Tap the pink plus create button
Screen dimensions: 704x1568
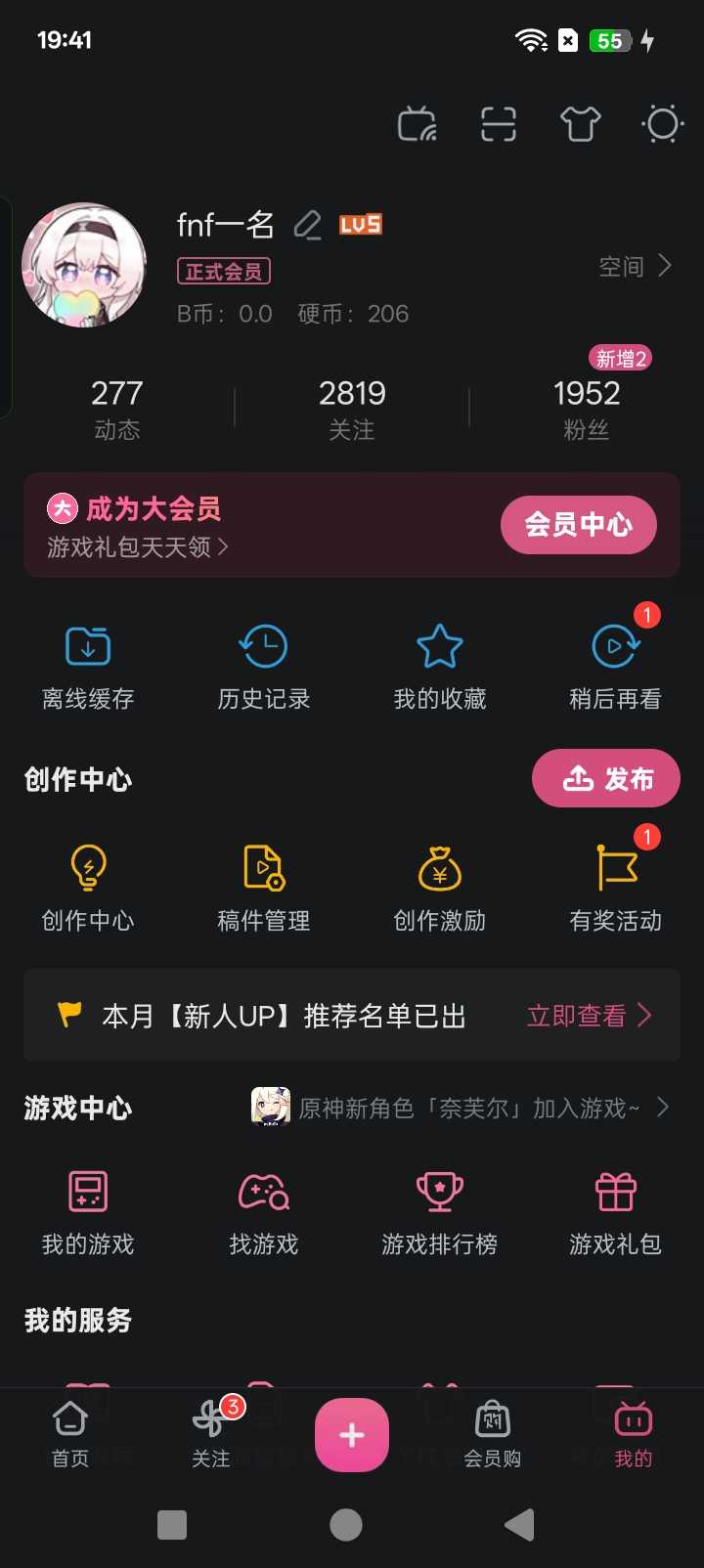pyautogui.click(x=352, y=1434)
